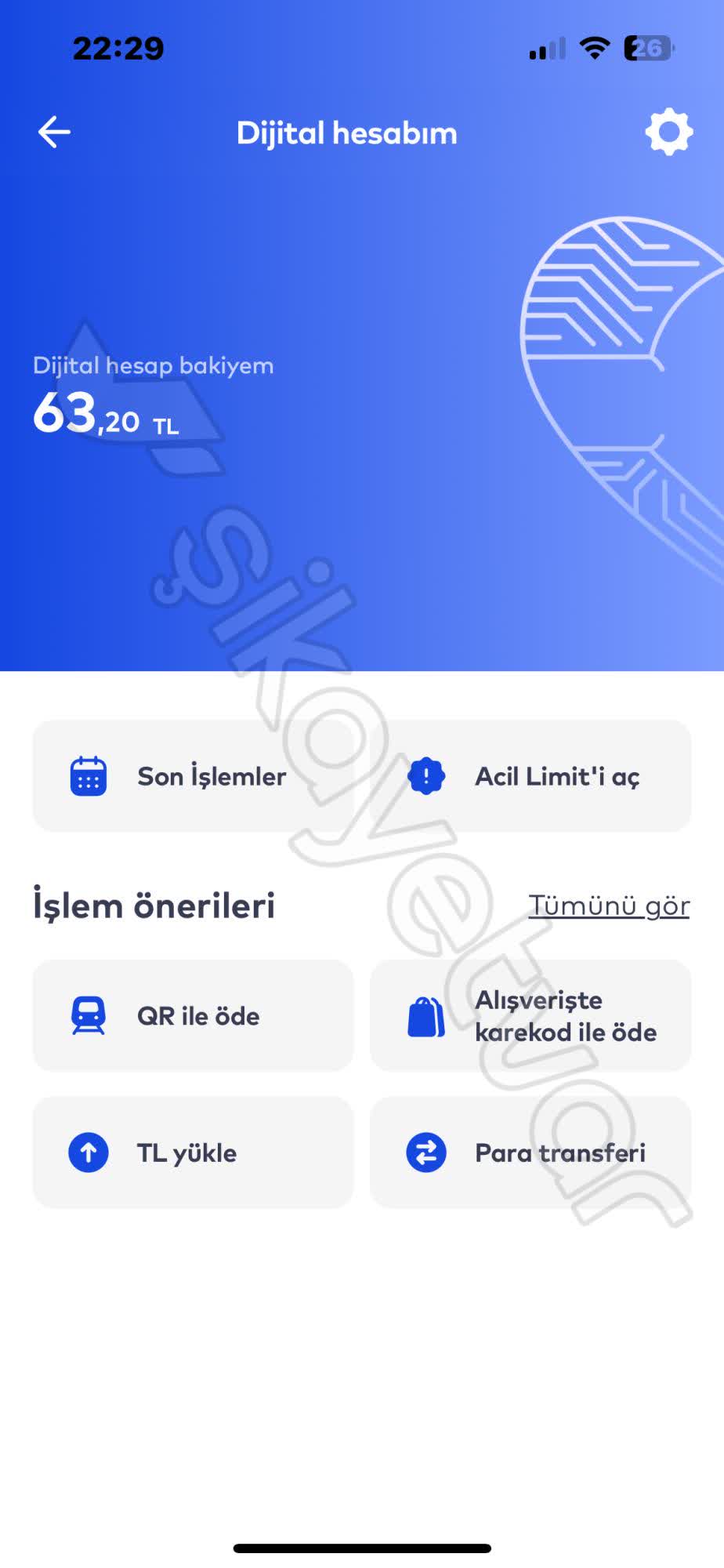Start a TL yükle transaction
This screenshot has height=1568, width=724.
pyautogui.click(x=193, y=1152)
